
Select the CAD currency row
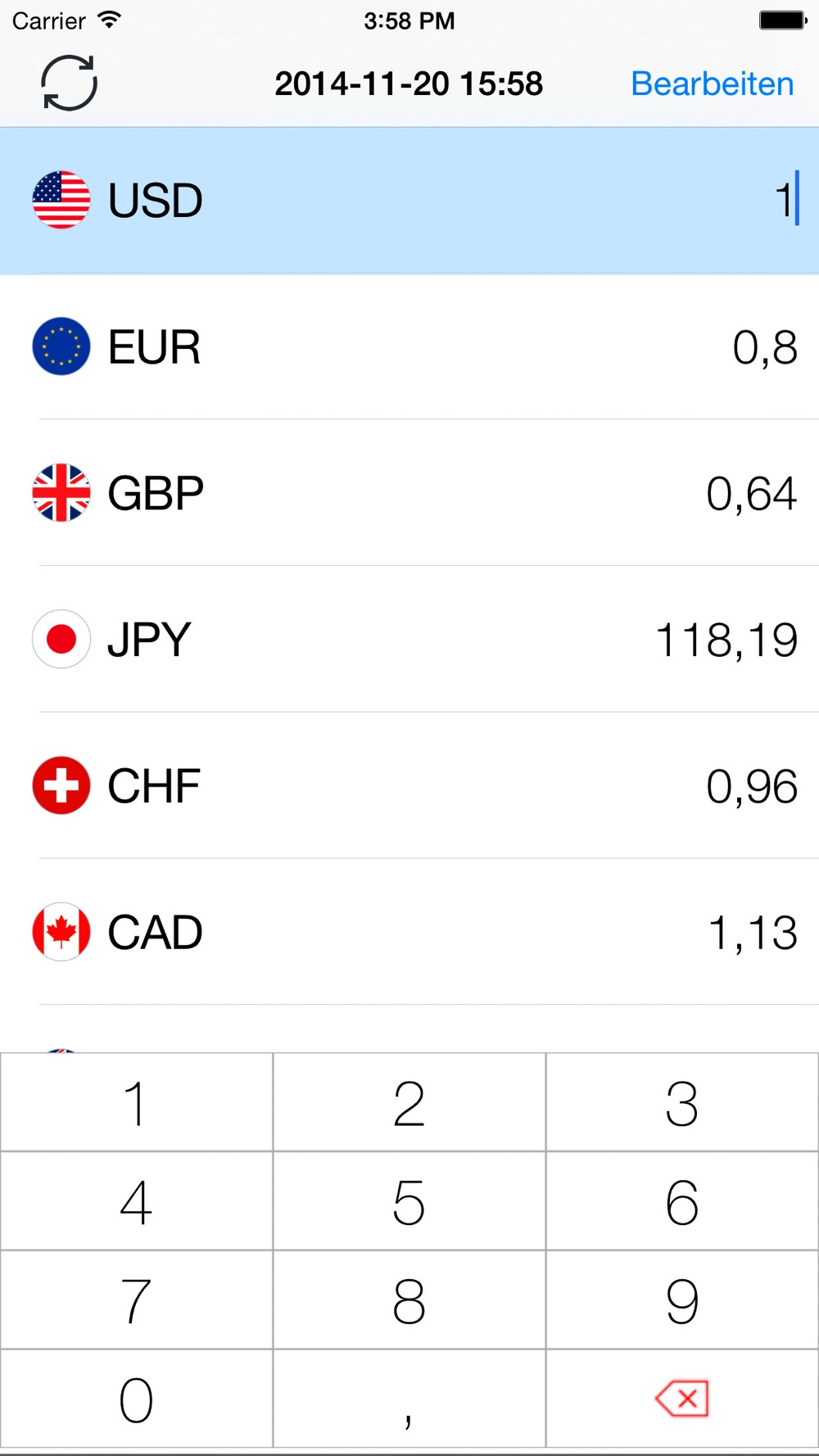pos(409,932)
